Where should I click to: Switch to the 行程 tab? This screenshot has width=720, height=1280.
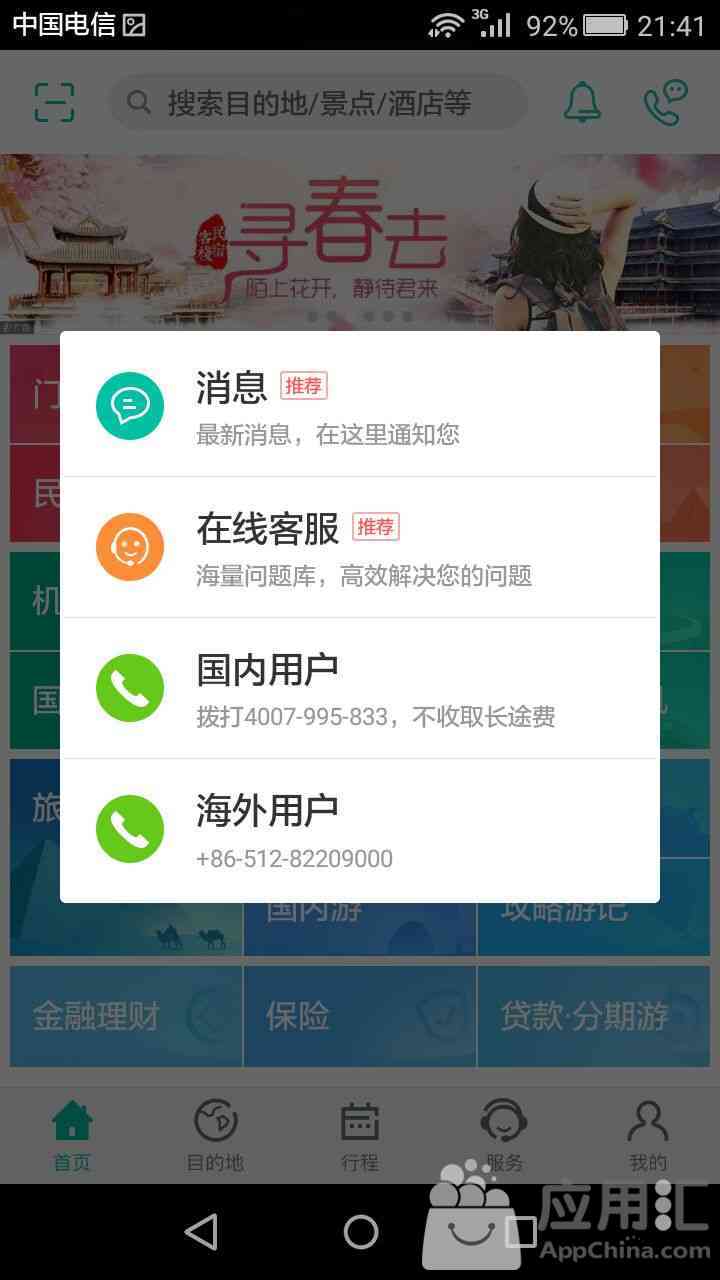tap(360, 1136)
